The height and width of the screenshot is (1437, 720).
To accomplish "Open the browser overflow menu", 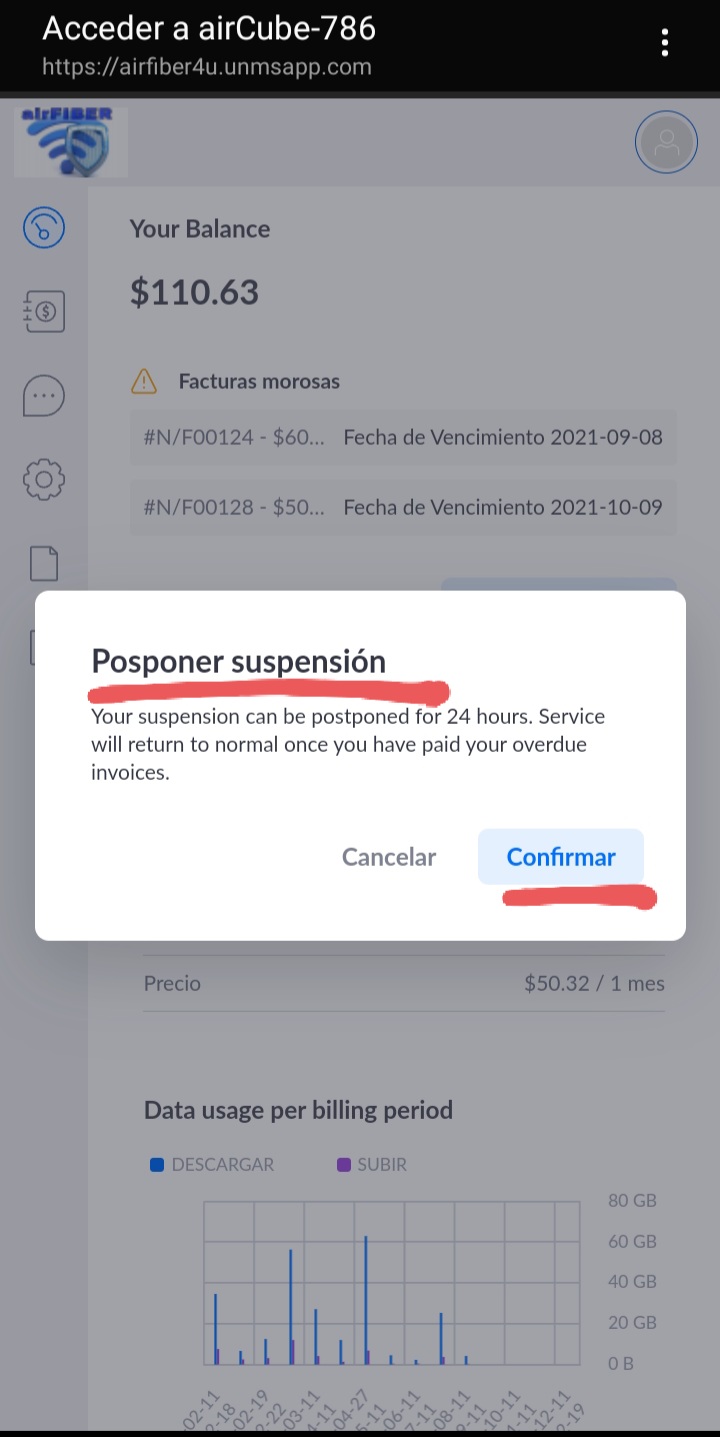I will [x=665, y=43].
